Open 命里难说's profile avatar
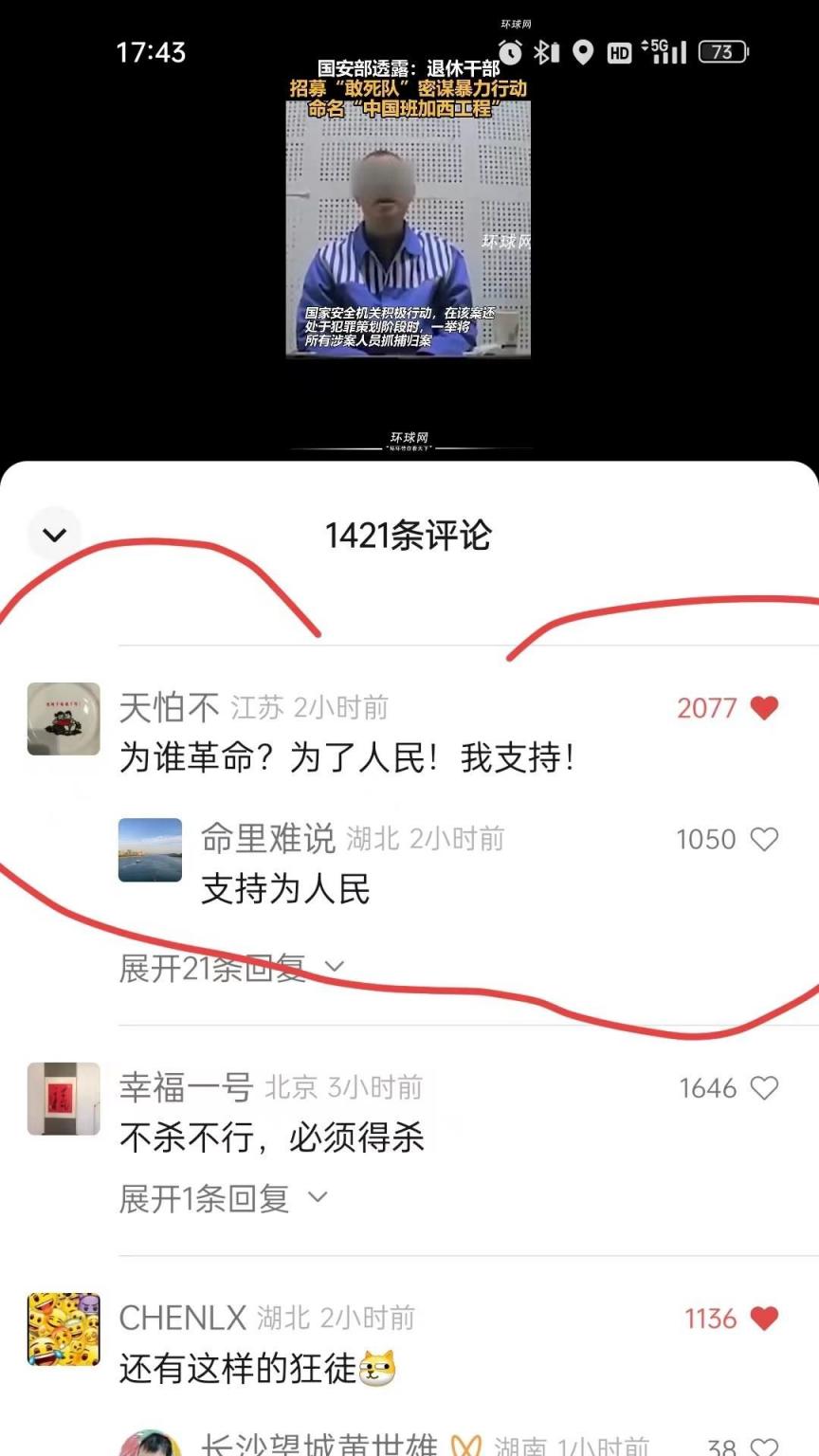 coord(150,850)
